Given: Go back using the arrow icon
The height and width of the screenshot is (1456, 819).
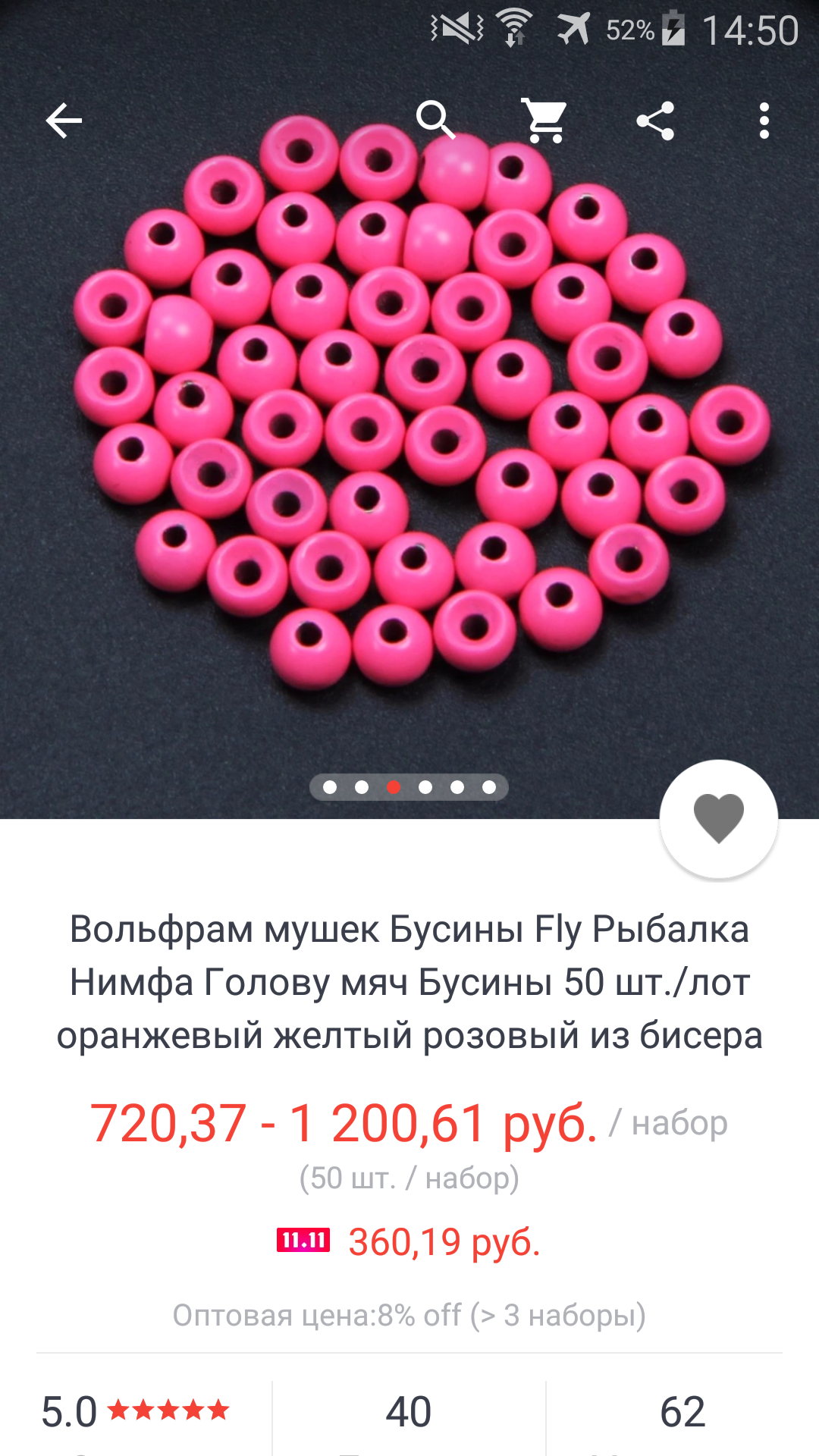Looking at the screenshot, I should pos(64,121).
